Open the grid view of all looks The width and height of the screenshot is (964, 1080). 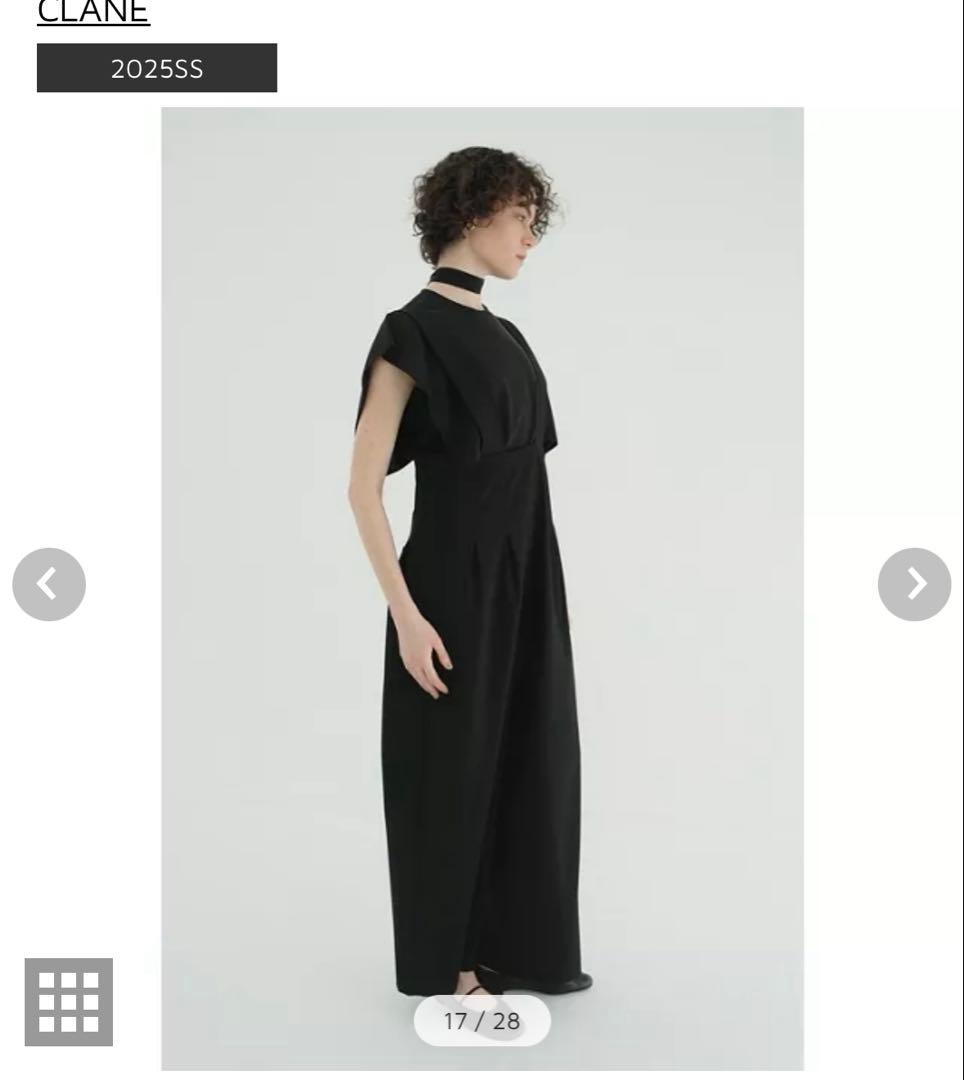69,1001
